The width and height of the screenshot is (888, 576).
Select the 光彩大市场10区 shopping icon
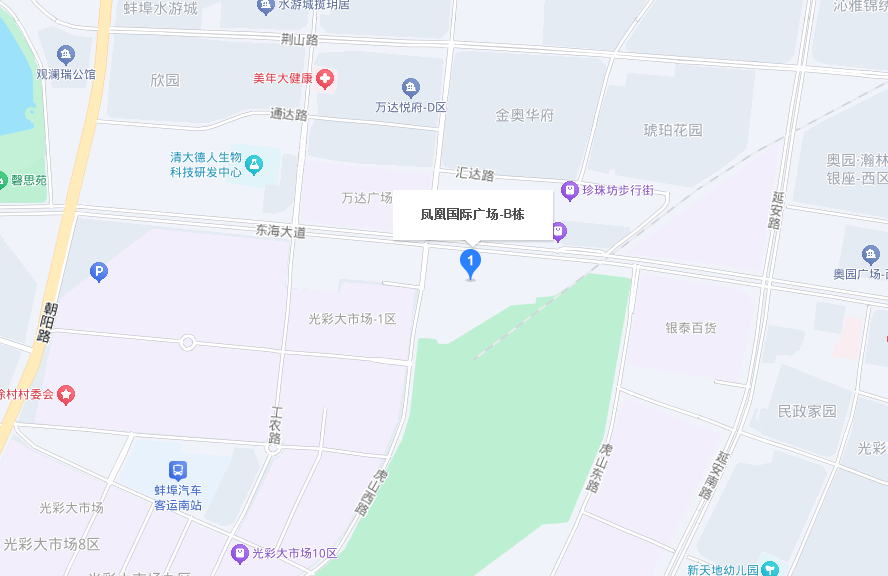point(239,553)
